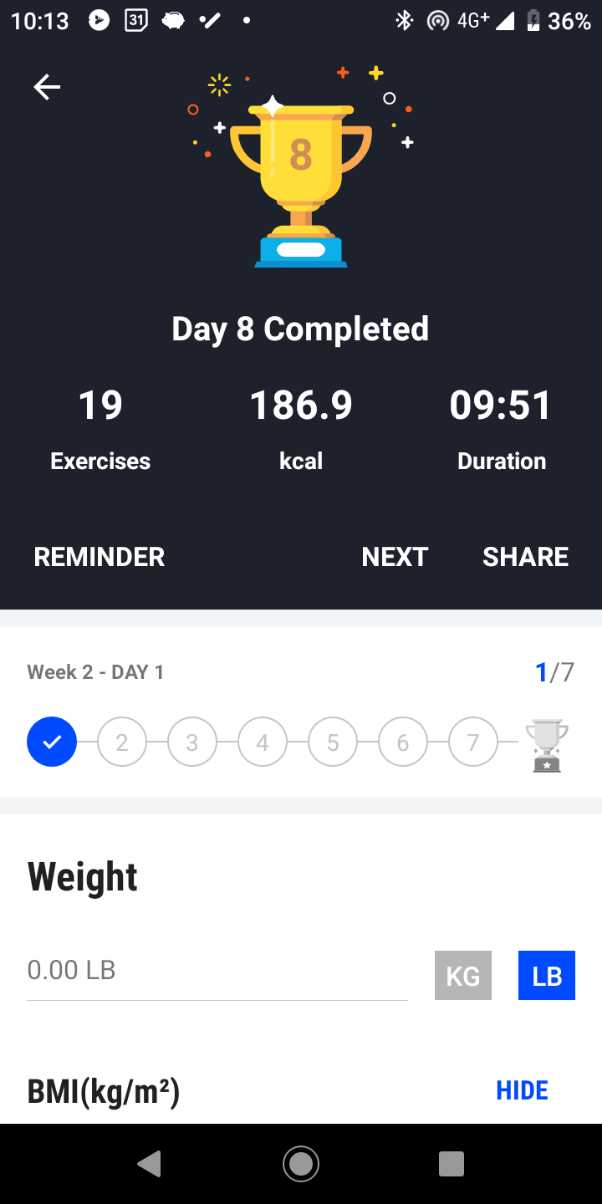Hide the BMI section
Image resolution: width=602 pixels, height=1204 pixels.
tap(522, 1090)
